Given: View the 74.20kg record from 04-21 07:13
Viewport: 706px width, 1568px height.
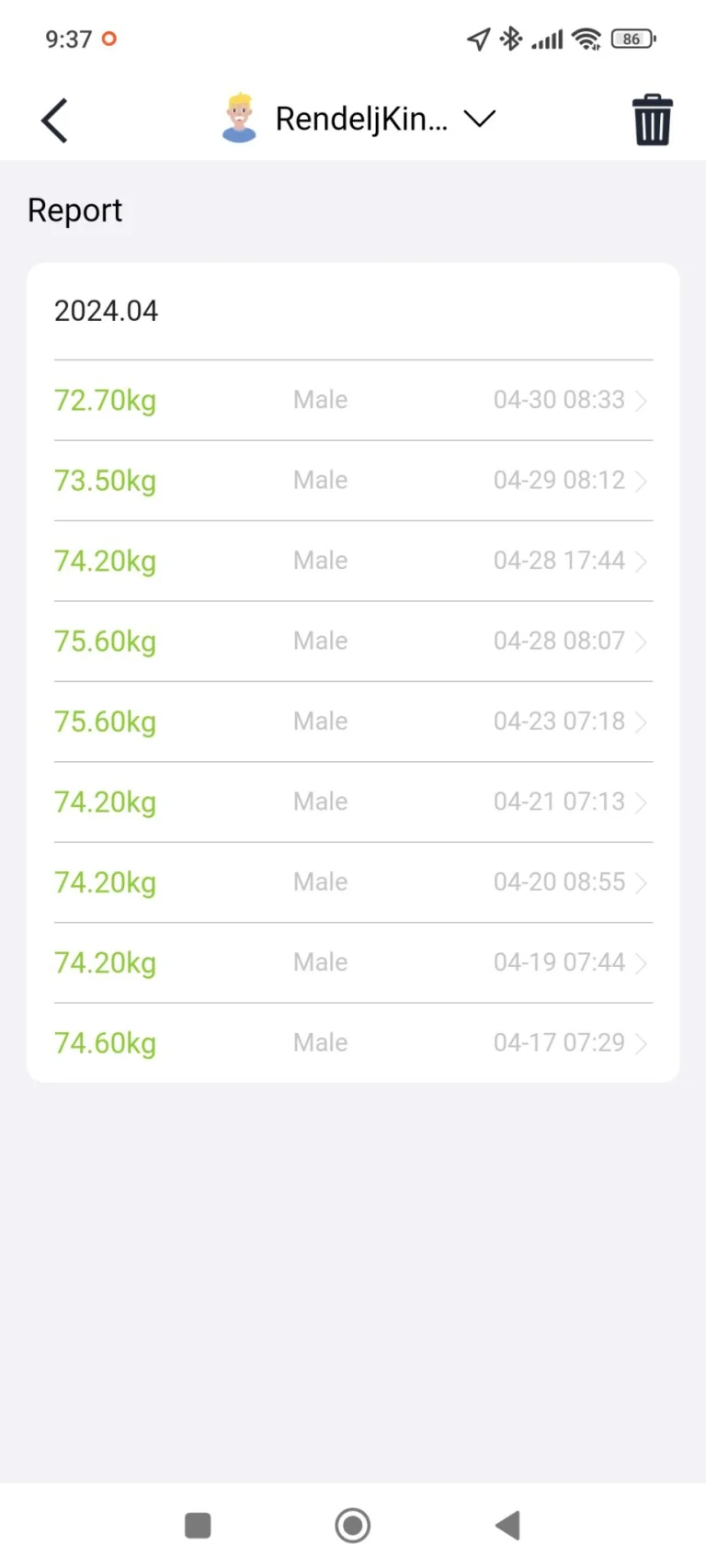Looking at the screenshot, I should [353, 802].
